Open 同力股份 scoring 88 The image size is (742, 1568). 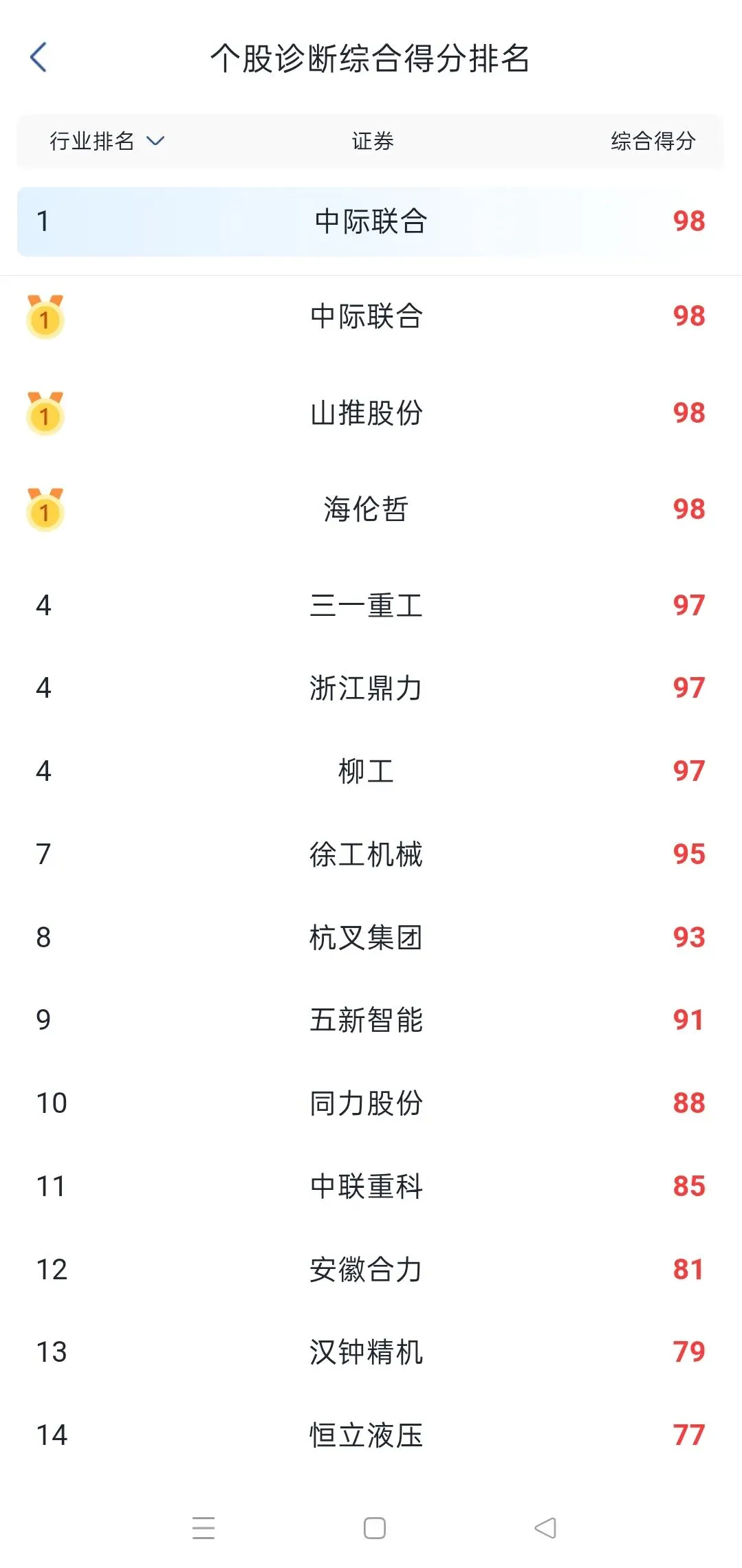[x=371, y=1103]
